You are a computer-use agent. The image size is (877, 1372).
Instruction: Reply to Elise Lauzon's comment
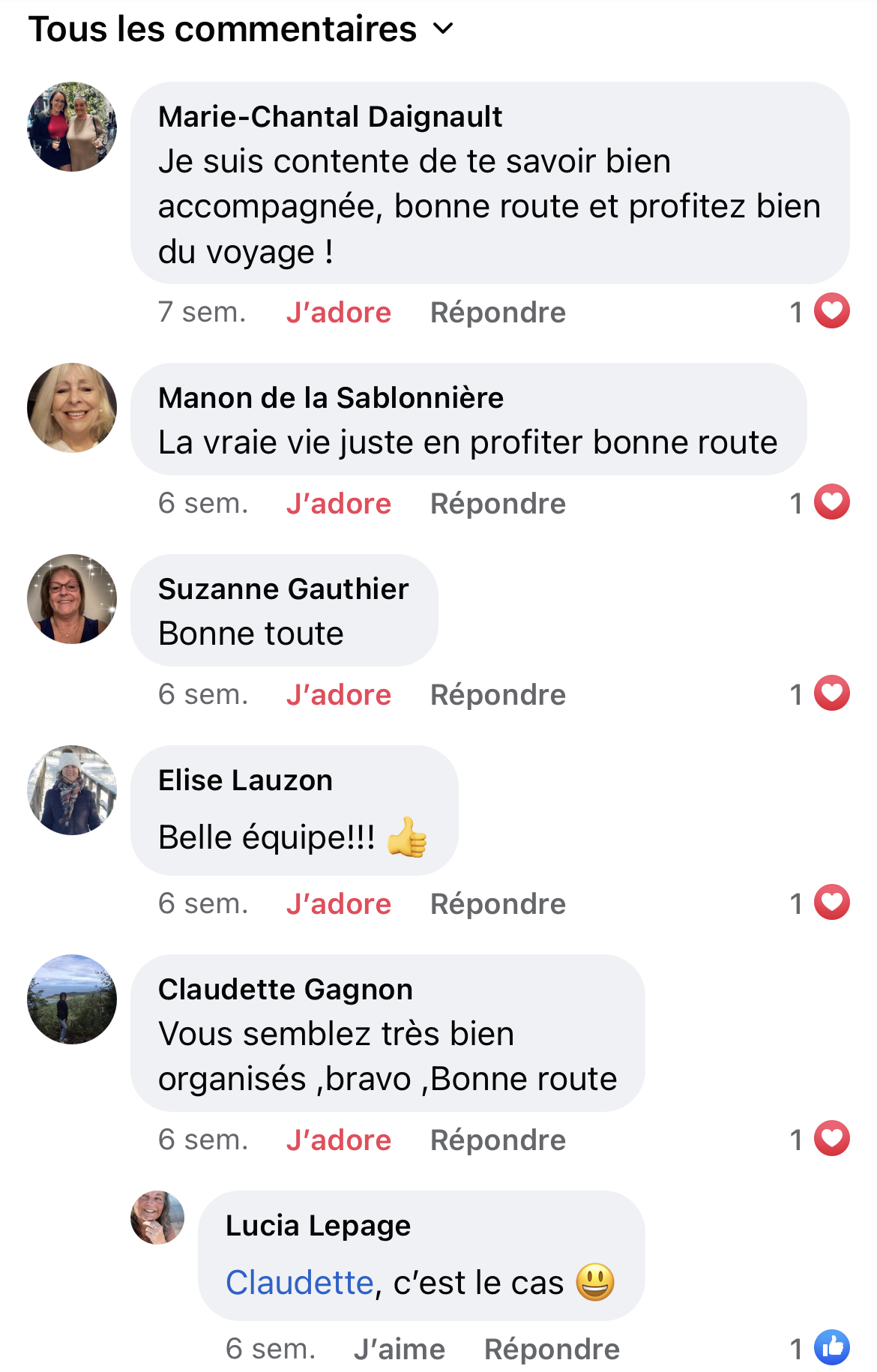(498, 904)
